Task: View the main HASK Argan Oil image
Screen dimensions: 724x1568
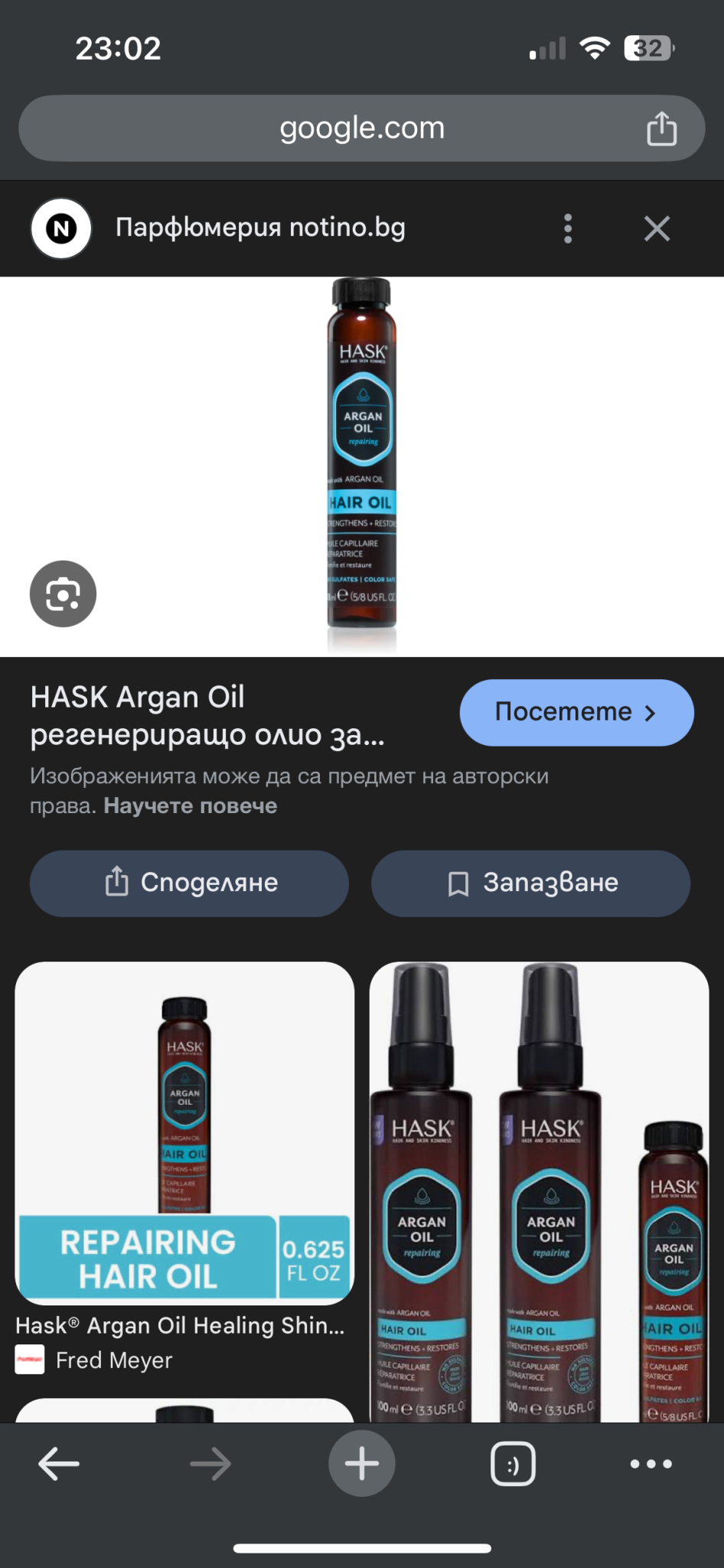Action: [362, 465]
